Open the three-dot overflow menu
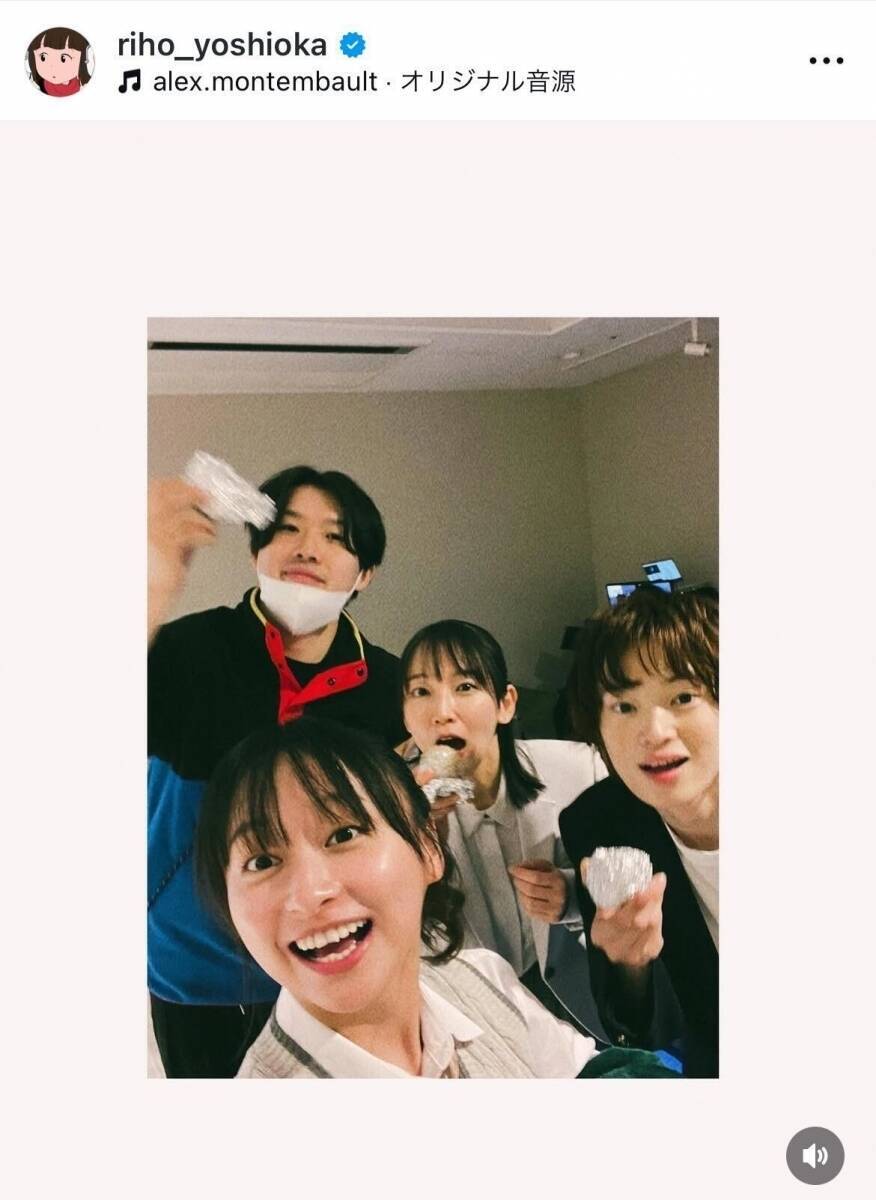The image size is (876, 1200). click(x=826, y=61)
